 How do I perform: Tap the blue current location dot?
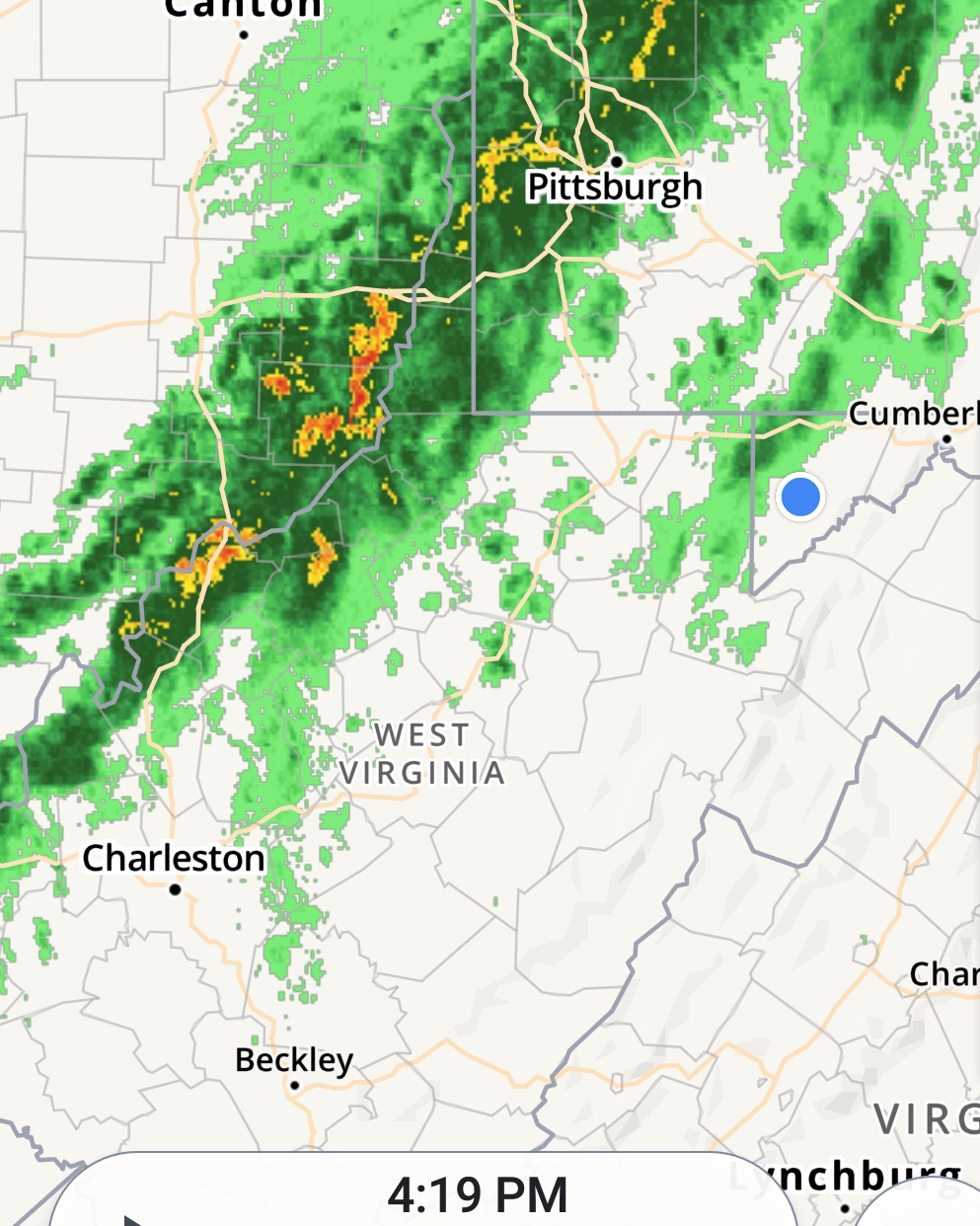pos(799,497)
